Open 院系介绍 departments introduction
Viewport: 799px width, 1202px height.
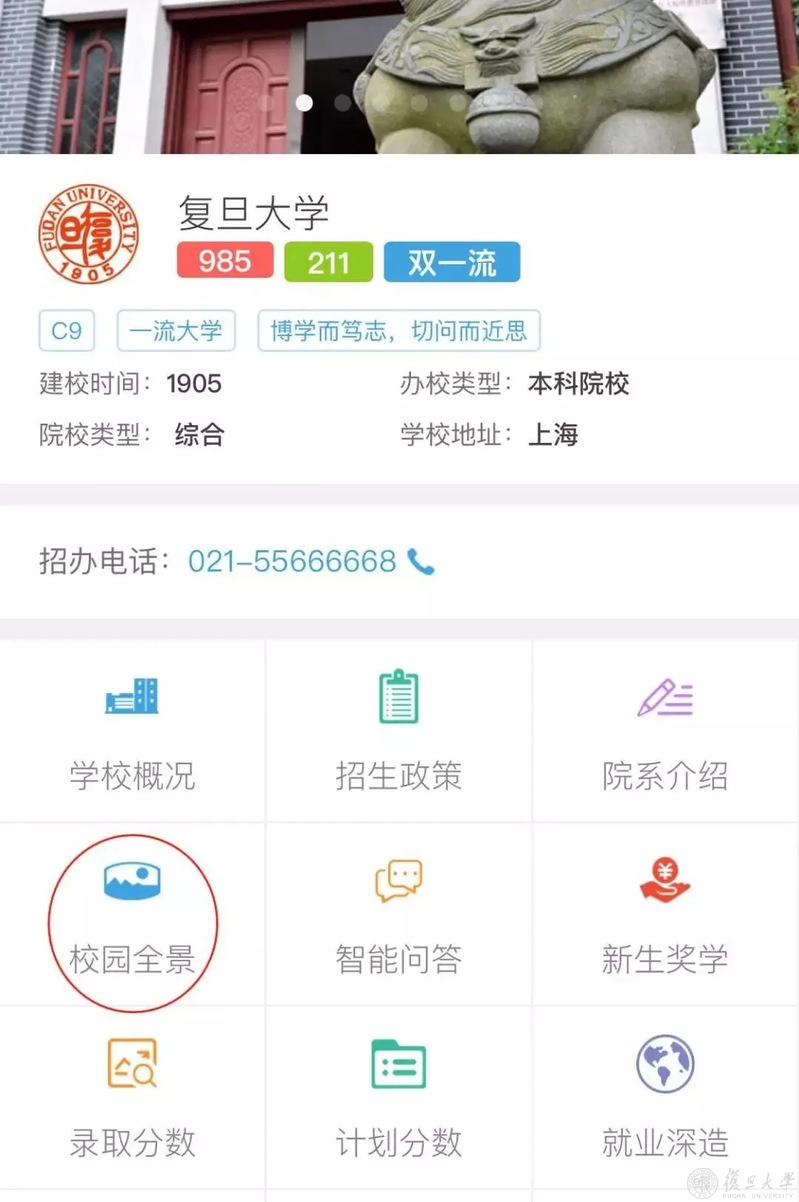pyautogui.click(x=665, y=732)
